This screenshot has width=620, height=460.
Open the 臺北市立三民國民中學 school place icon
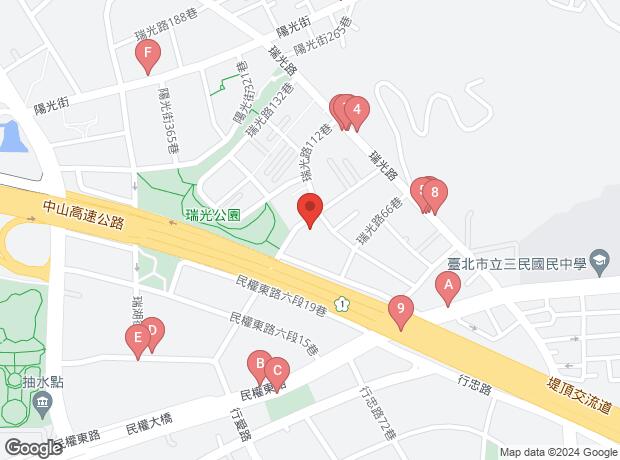click(599, 262)
